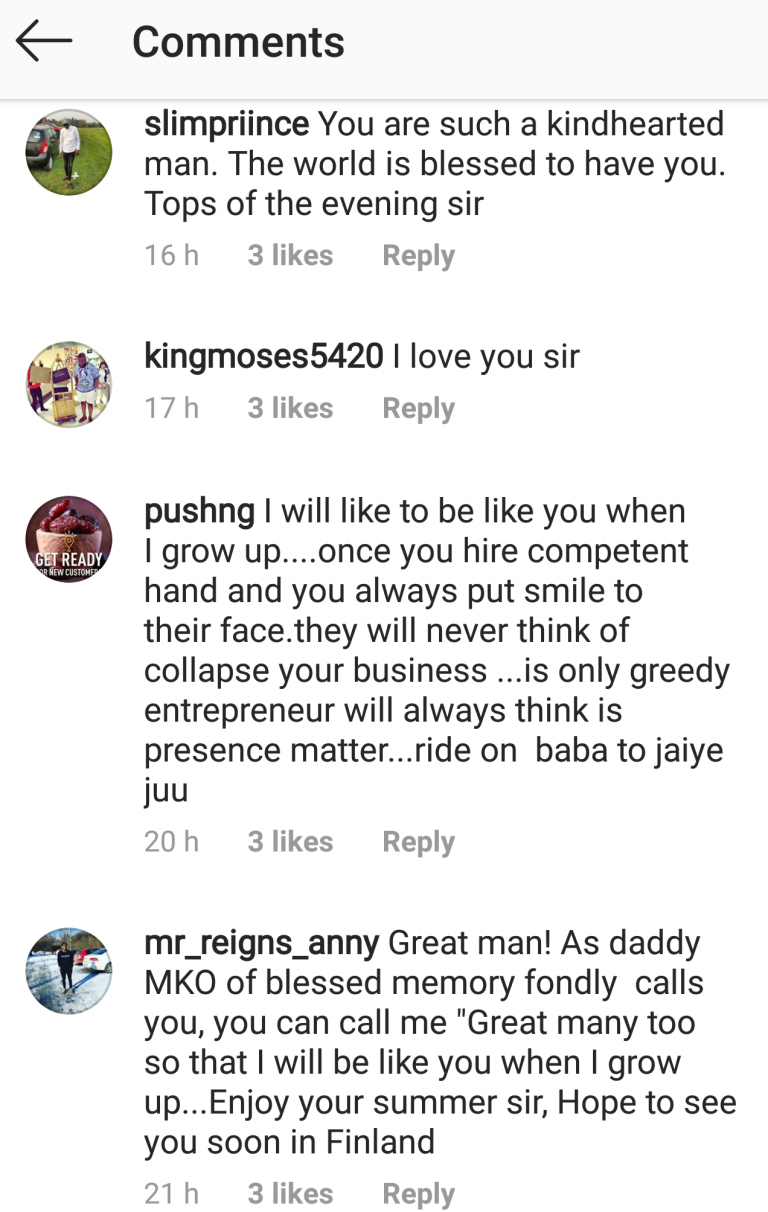View likes on mr_reigns_anny's comment
This screenshot has height=1212, width=768.
tap(290, 1194)
